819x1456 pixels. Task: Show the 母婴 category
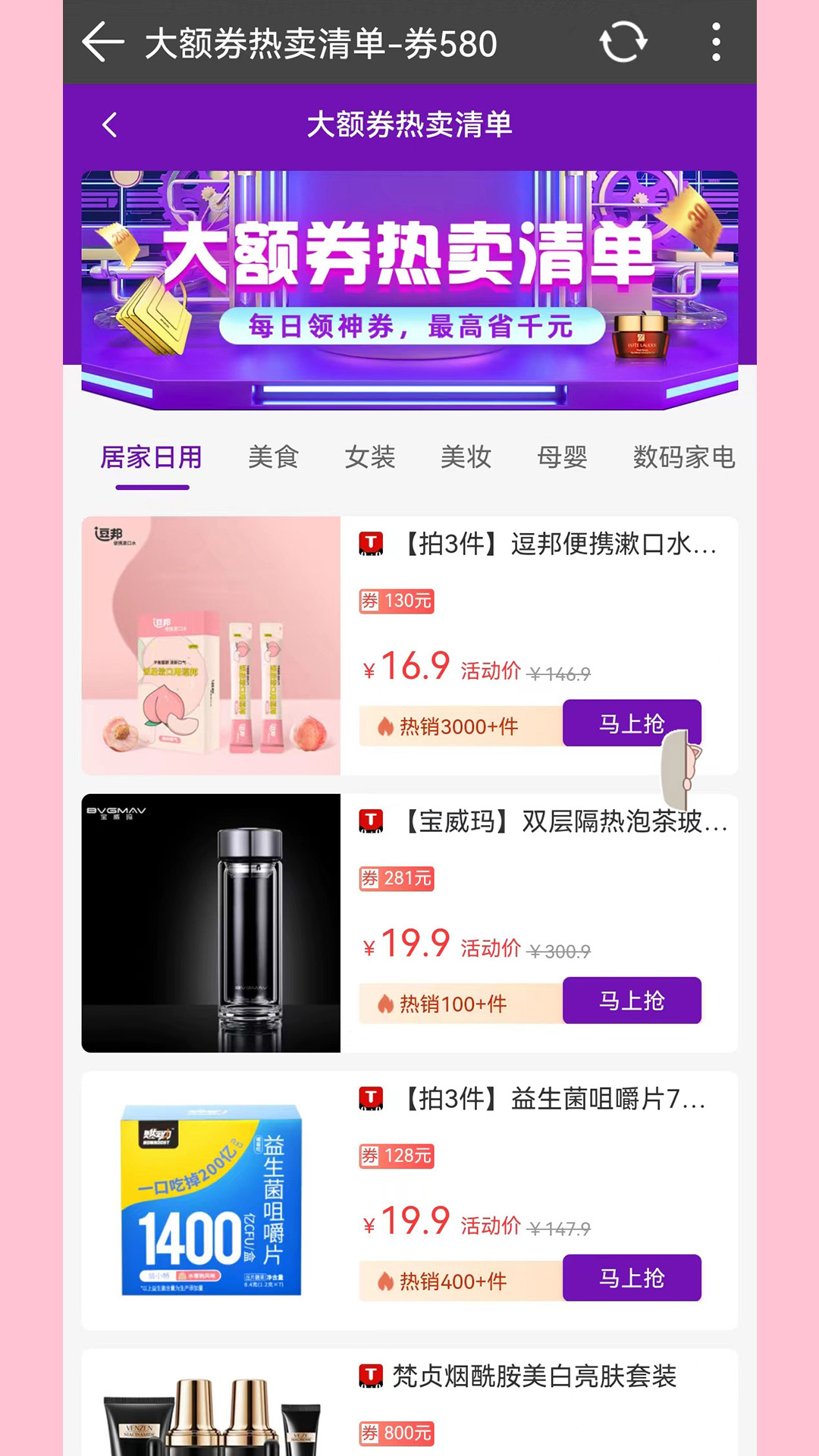pyautogui.click(x=563, y=457)
